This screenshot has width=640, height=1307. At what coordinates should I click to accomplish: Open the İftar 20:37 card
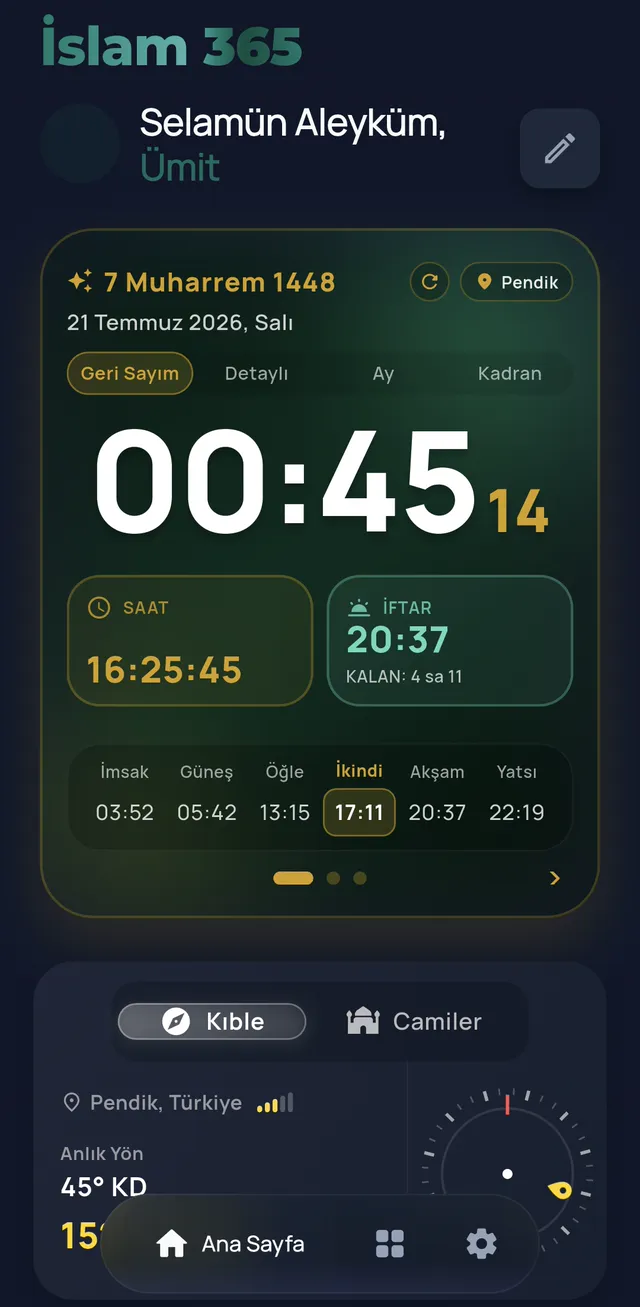click(x=450, y=641)
